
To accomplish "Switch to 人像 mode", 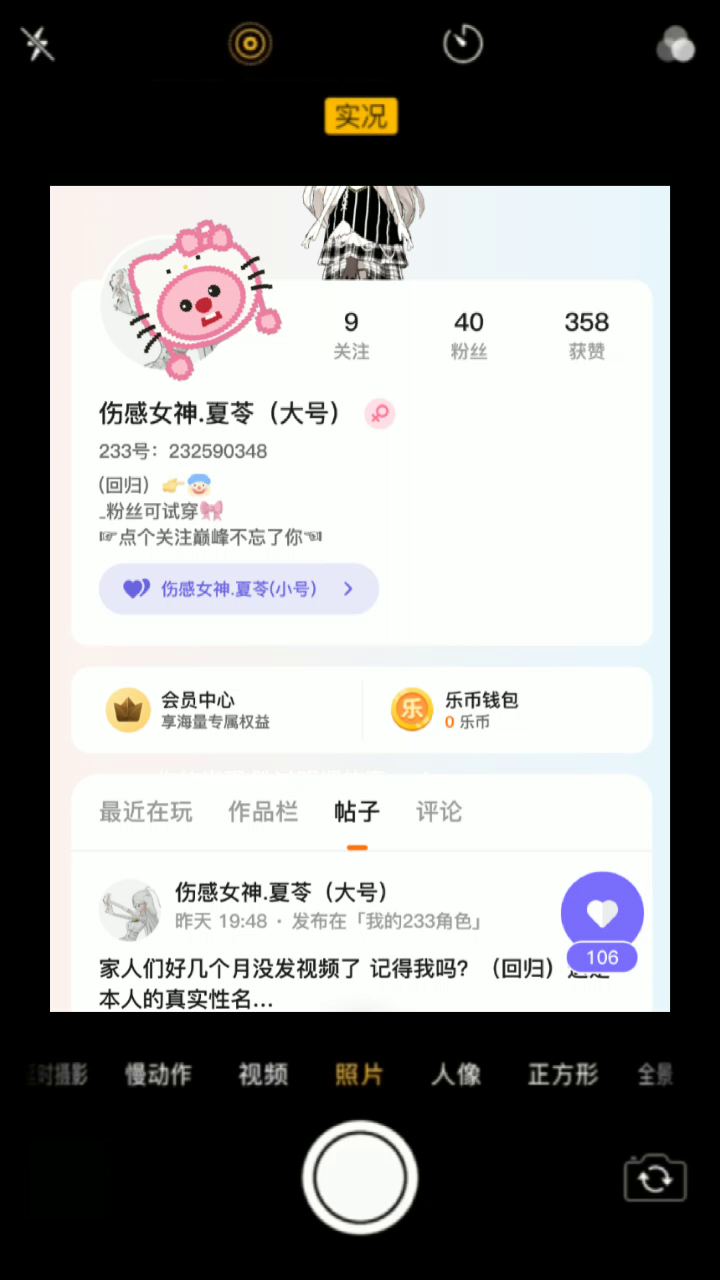I will [x=456, y=1075].
